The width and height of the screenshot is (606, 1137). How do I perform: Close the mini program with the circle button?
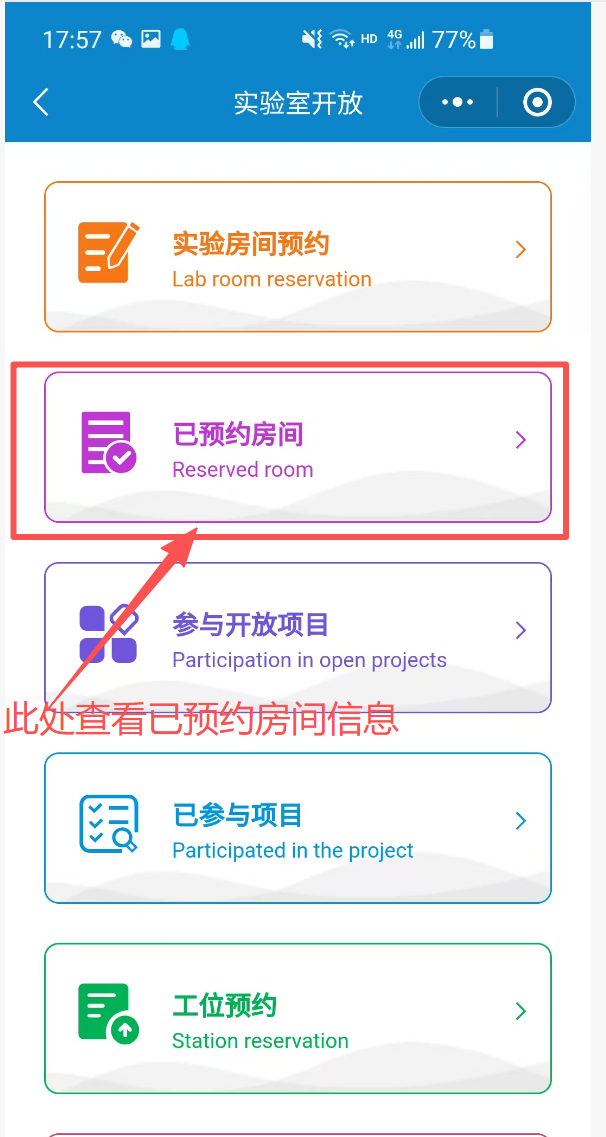[537, 102]
